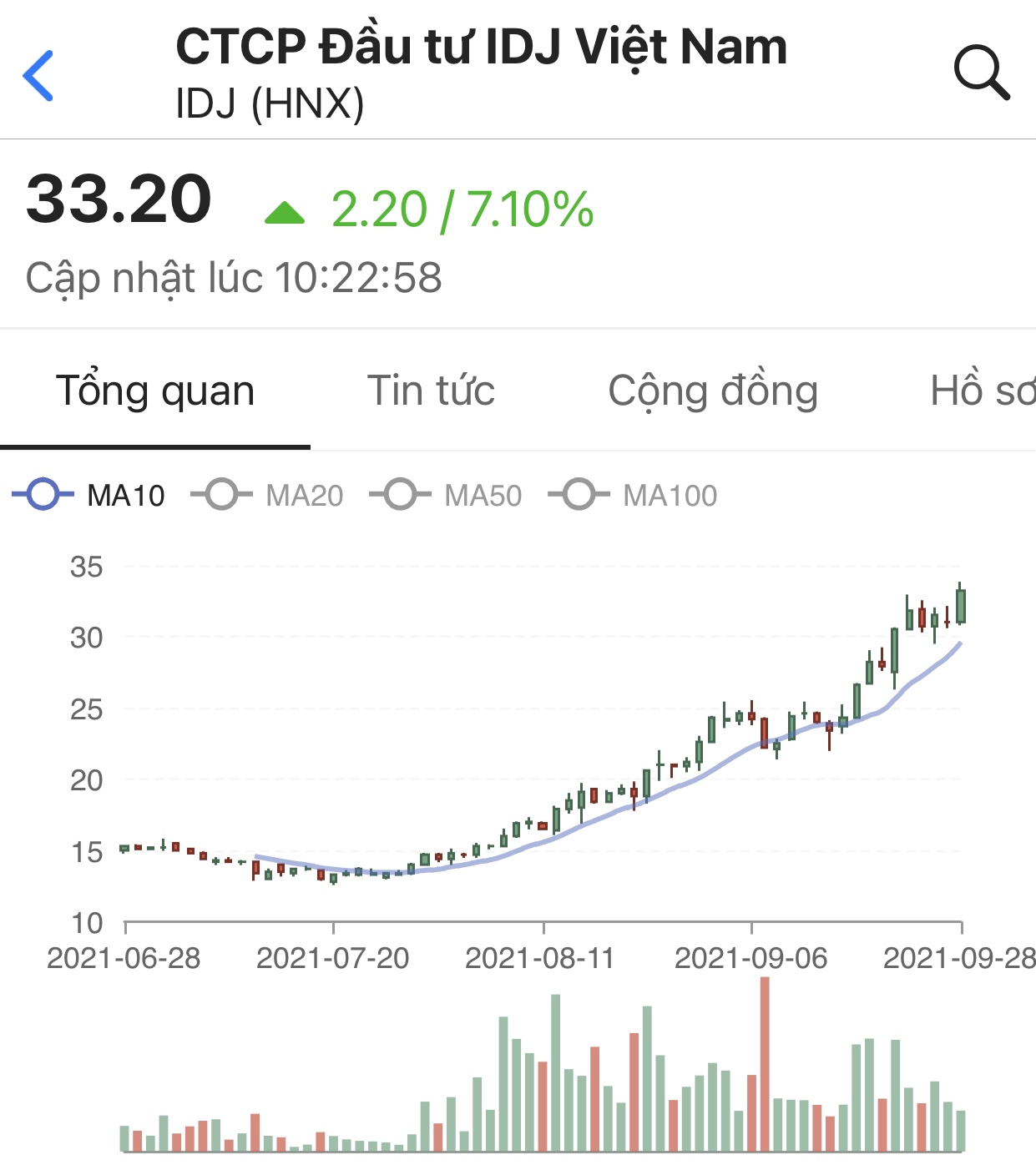1036x1165 pixels.
Task: Turn on the MA100 indicator
Action: (634, 495)
